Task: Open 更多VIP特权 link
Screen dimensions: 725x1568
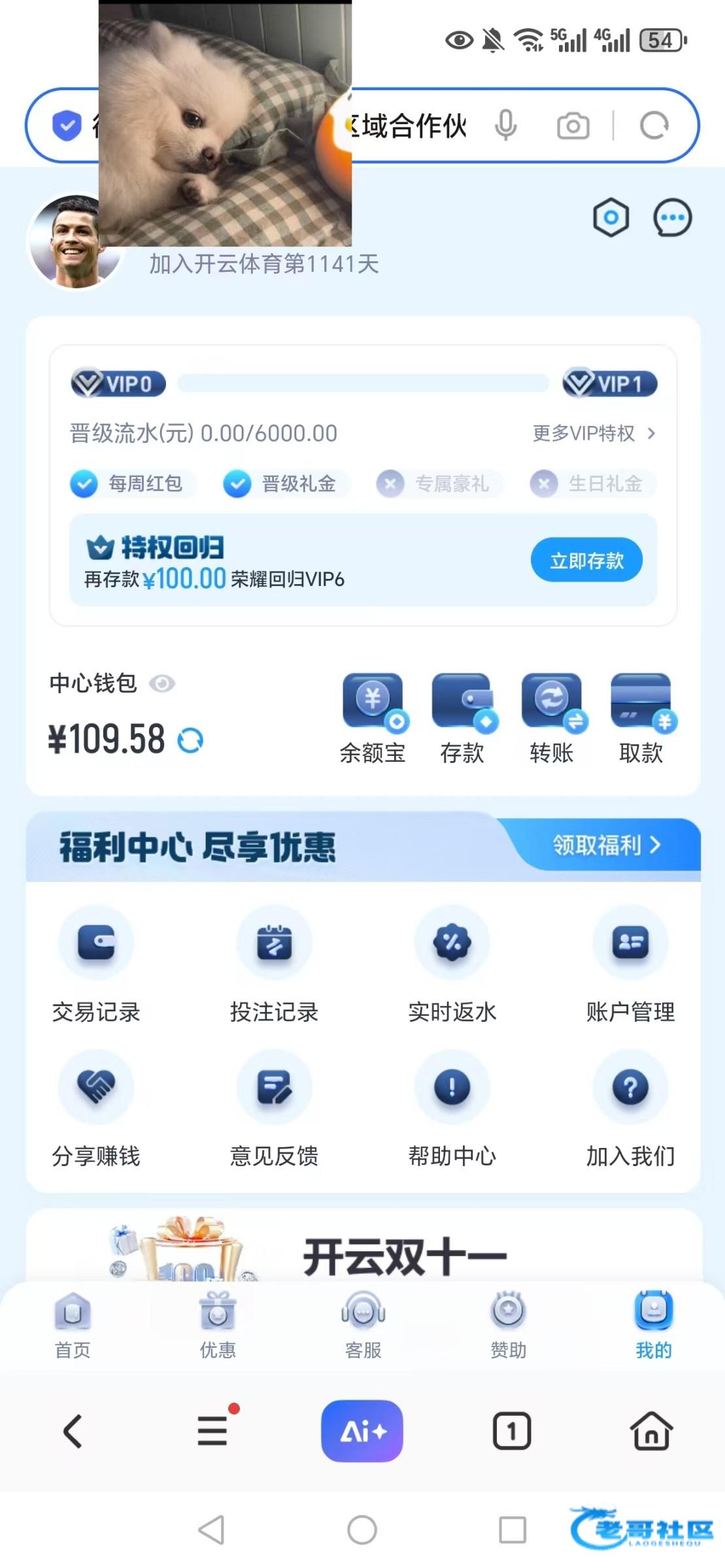Action: pyautogui.click(x=593, y=433)
